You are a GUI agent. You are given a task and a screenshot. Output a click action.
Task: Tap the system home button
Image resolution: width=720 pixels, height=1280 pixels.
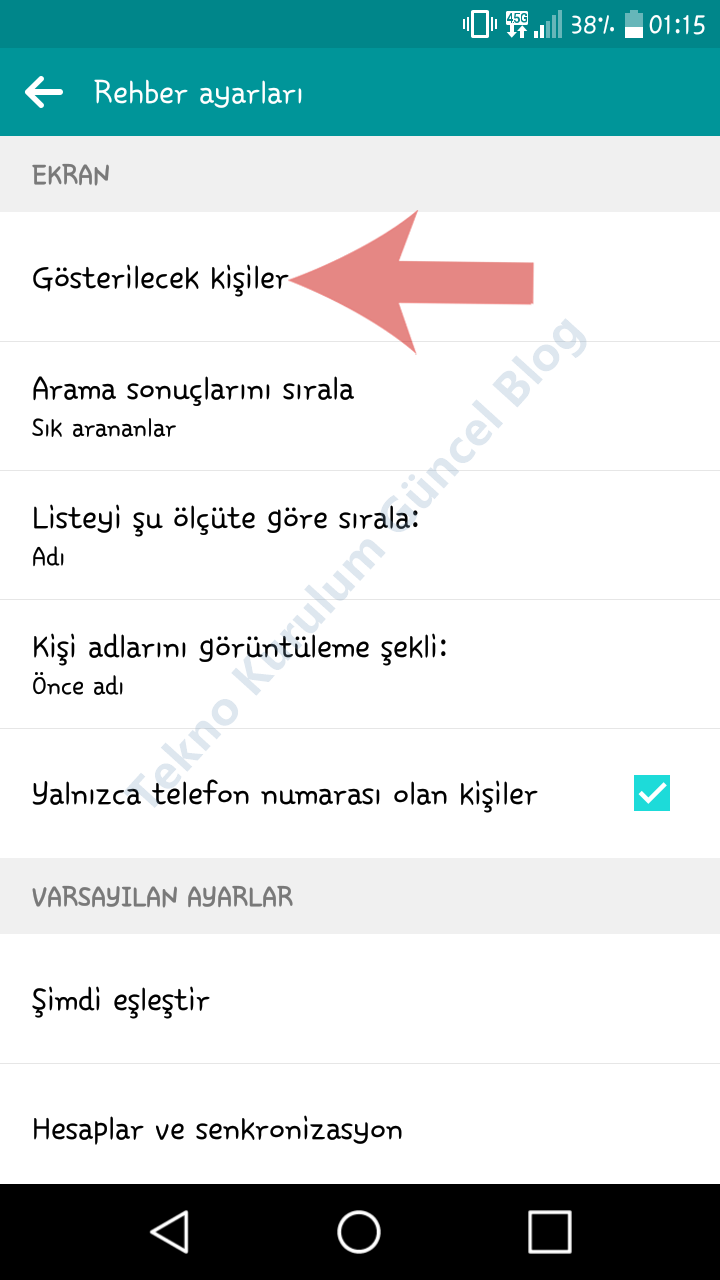pyautogui.click(x=359, y=1232)
